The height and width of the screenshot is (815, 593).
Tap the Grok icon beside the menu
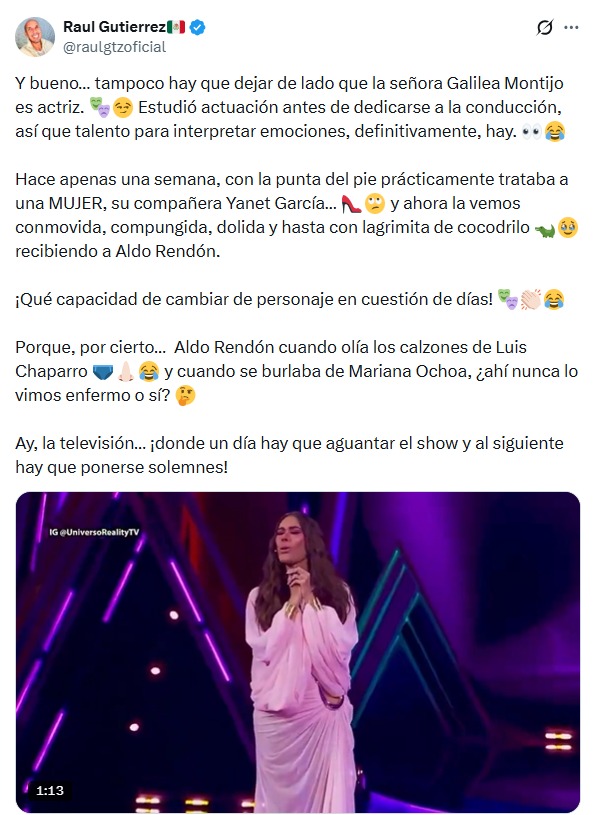(545, 27)
